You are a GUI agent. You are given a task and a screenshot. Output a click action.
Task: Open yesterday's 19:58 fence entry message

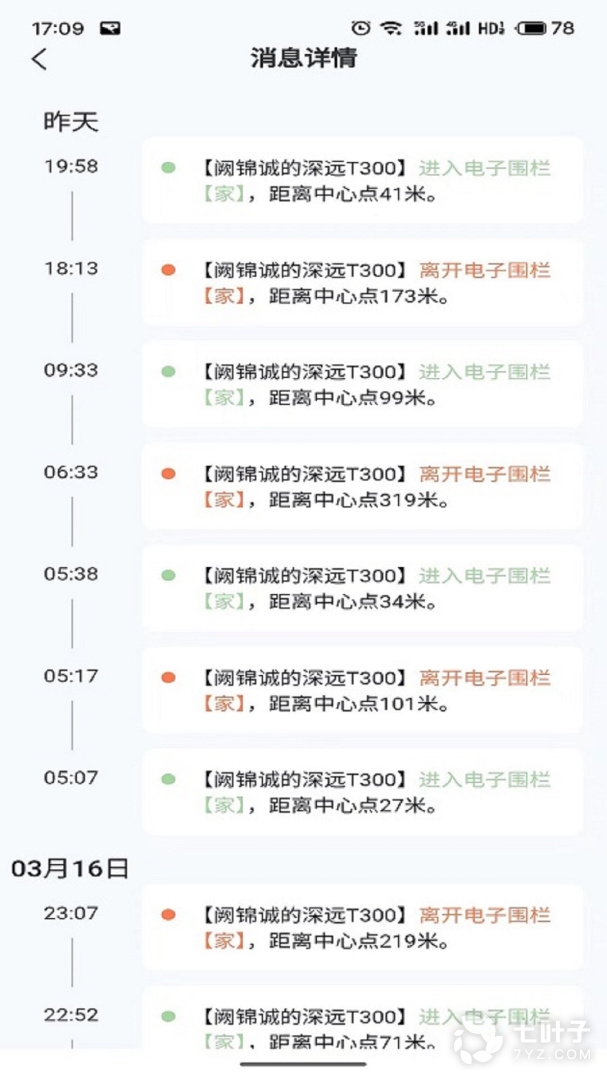[x=362, y=181]
